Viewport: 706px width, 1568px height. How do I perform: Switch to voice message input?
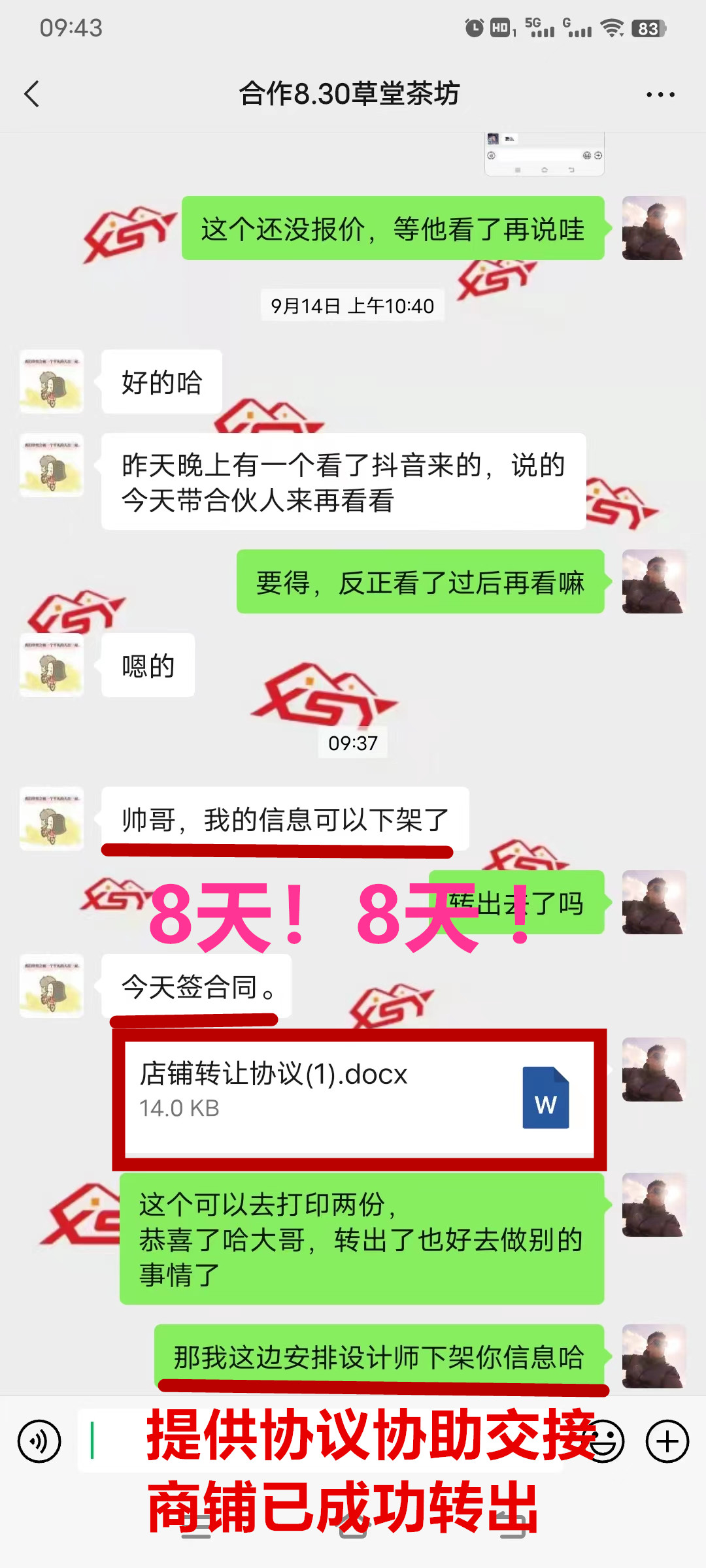point(39,1441)
